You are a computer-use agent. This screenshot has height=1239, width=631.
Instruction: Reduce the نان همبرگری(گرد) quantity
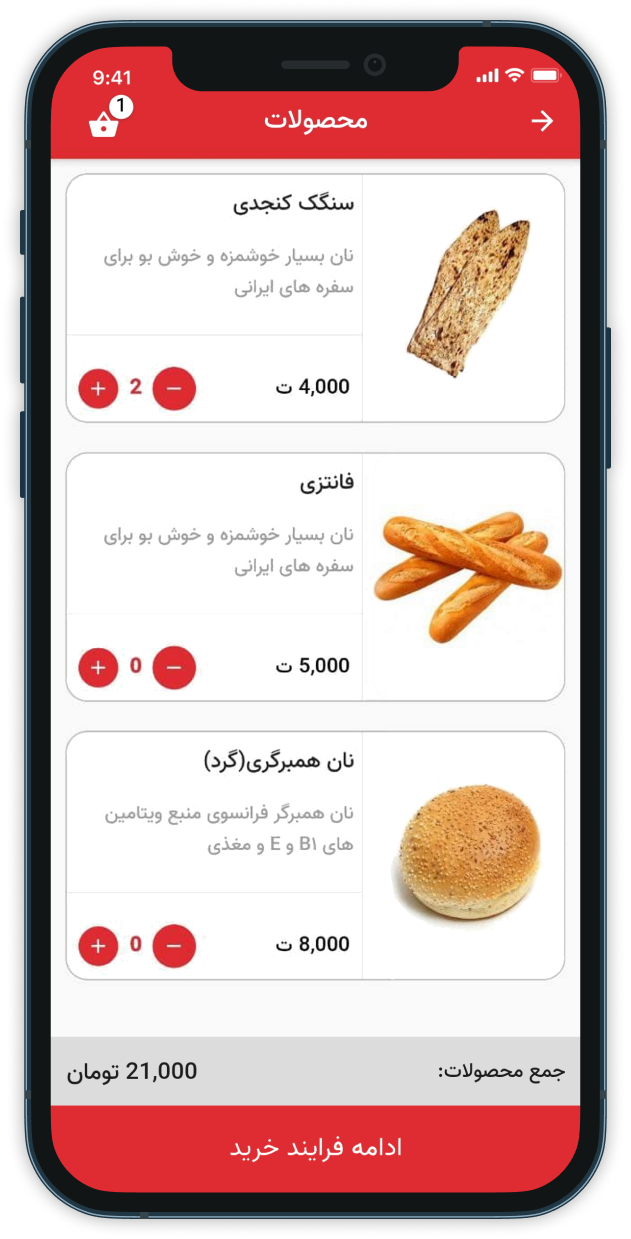(174, 944)
